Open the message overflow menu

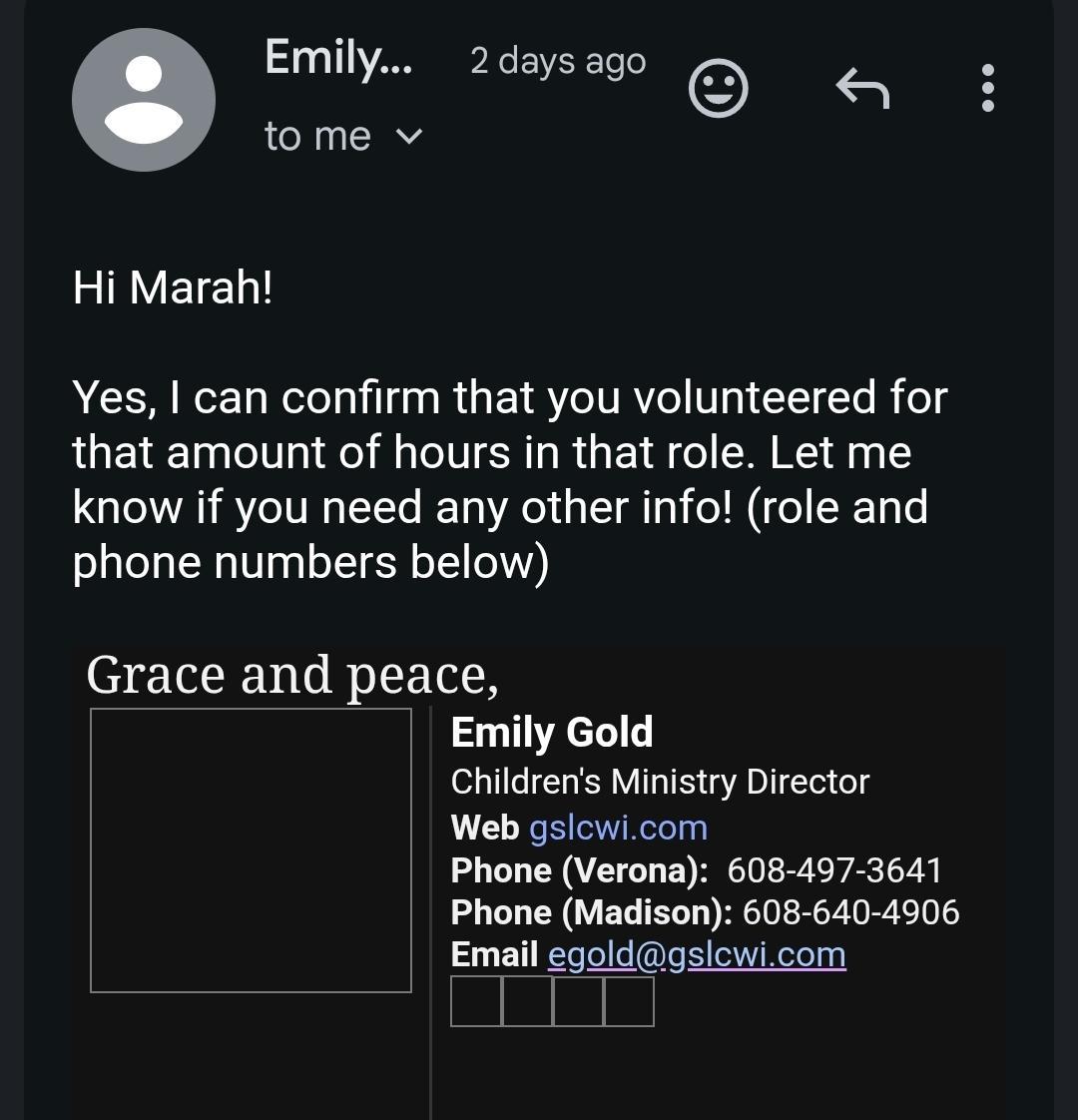coord(987,89)
